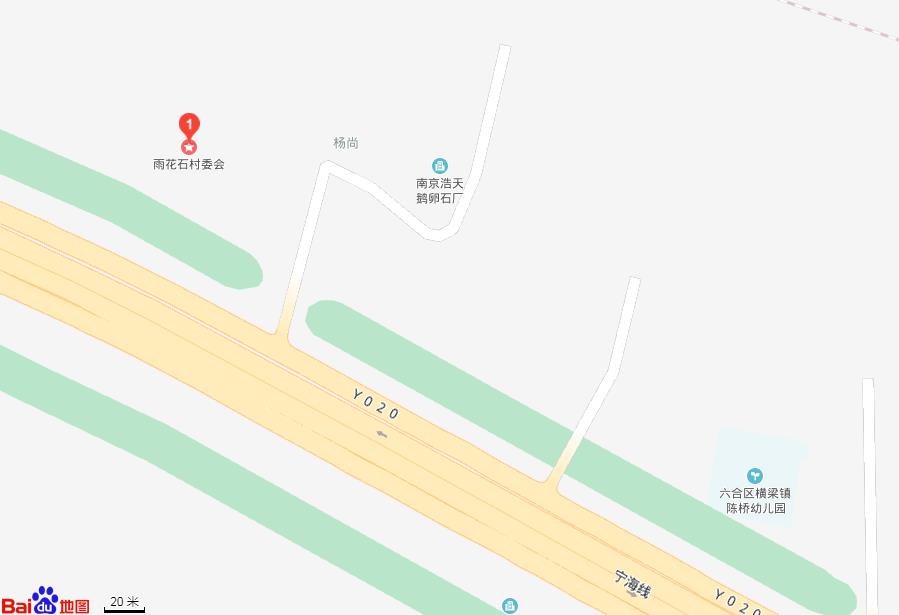The height and width of the screenshot is (615, 899).
Task: Tap the red marker 1 for 雨花石村委会
Action: 189,125
